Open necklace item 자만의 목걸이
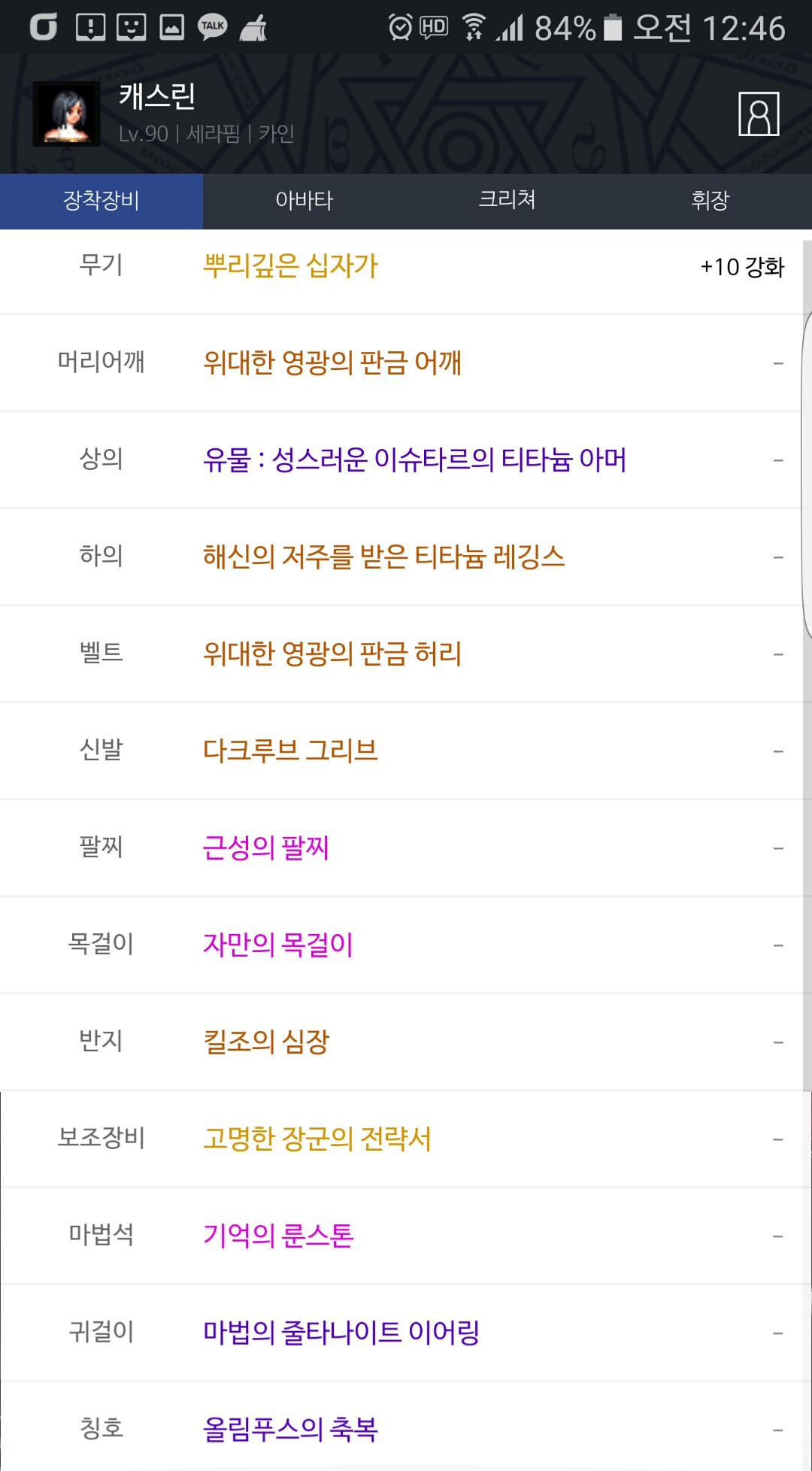 pos(277,945)
